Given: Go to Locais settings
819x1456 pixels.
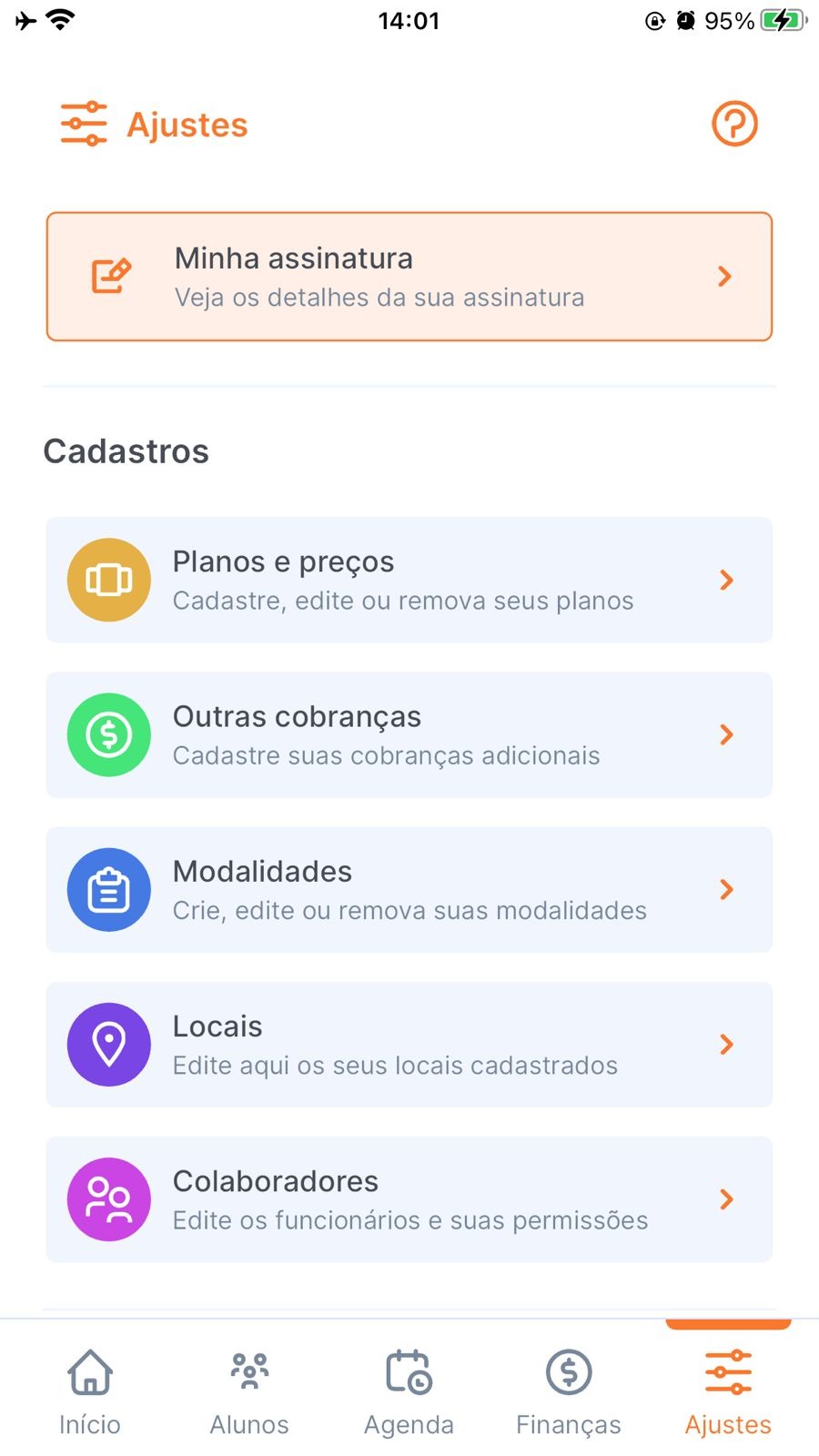Looking at the screenshot, I should (409, 1044).
